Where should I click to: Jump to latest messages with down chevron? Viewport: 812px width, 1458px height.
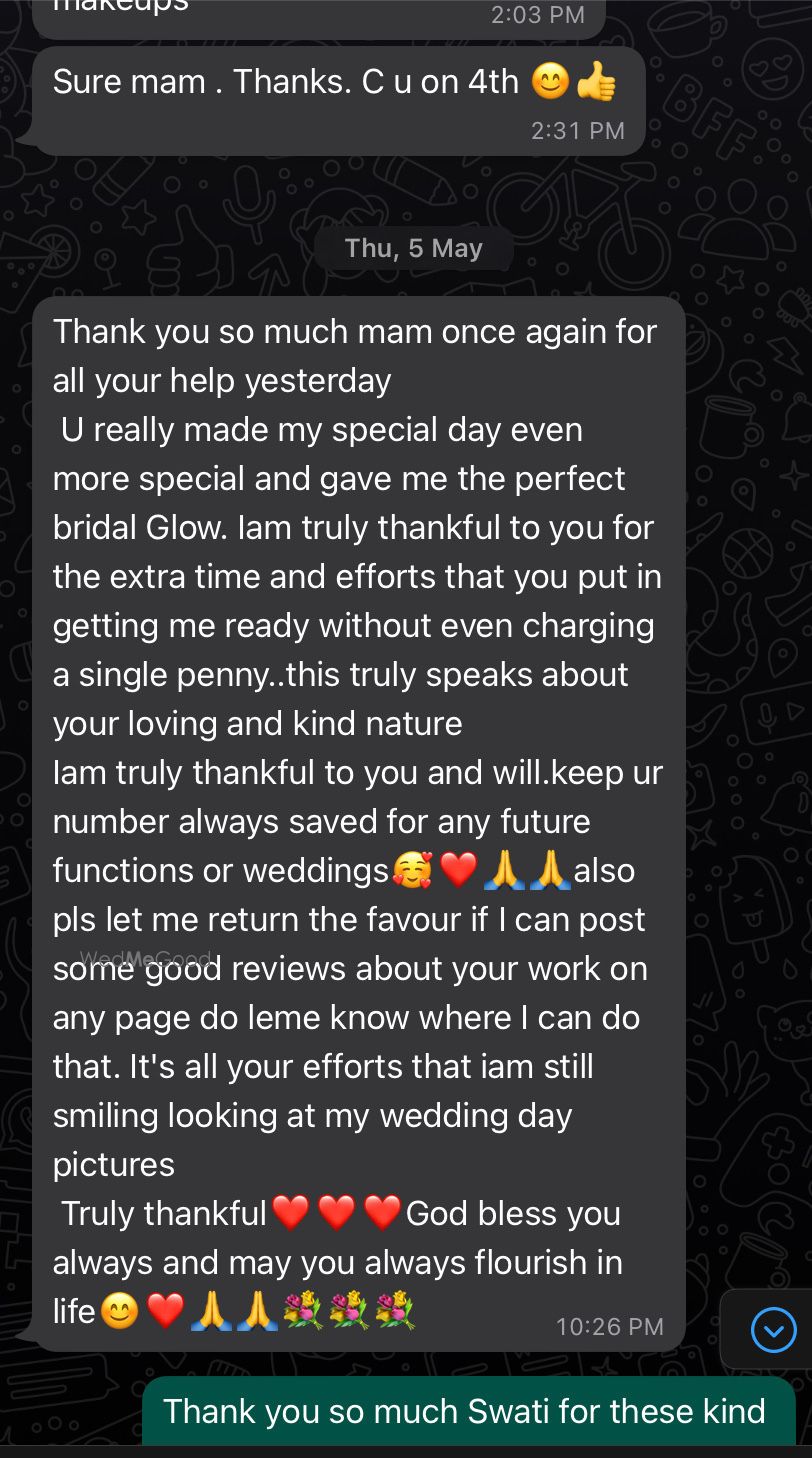(x=772, y=1330)
